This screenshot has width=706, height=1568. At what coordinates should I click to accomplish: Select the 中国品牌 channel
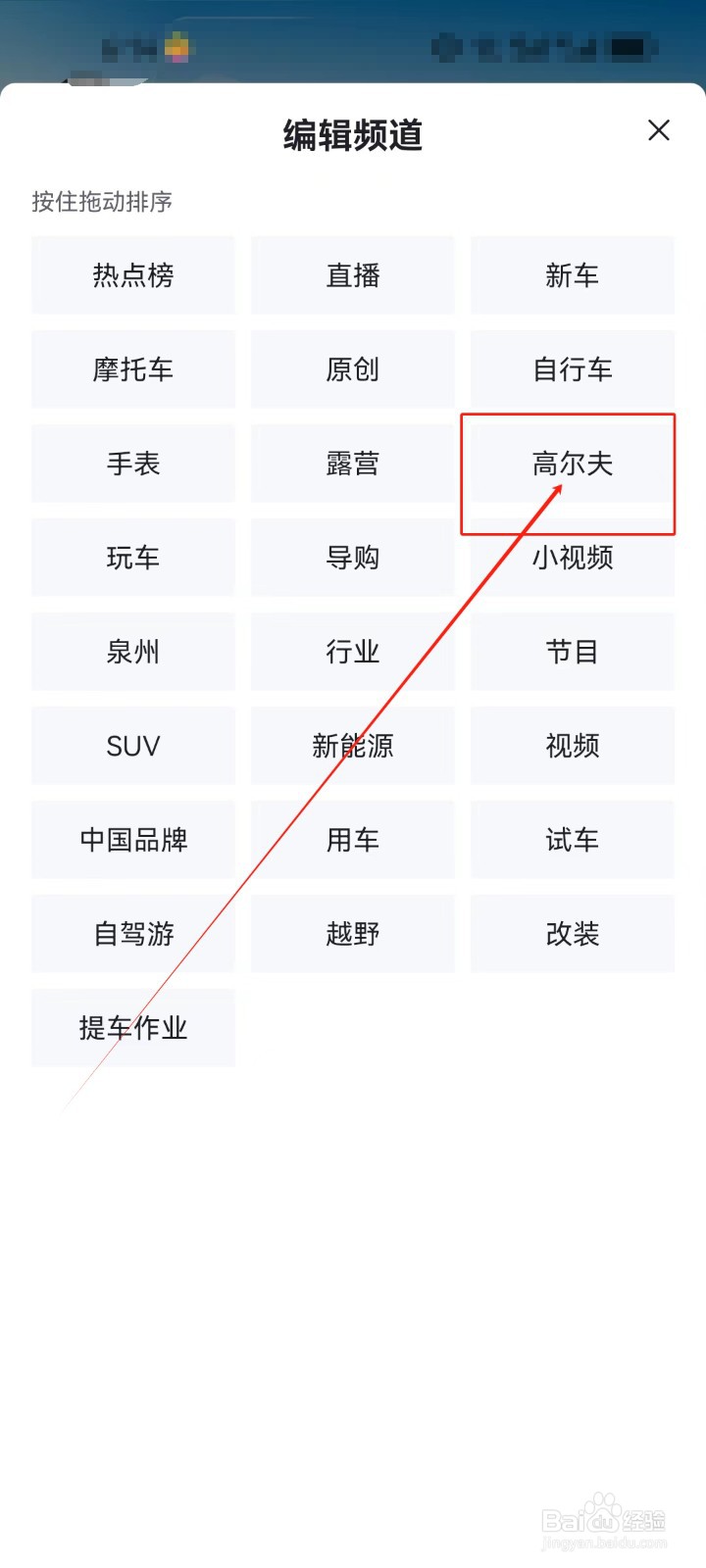(133, 840)
